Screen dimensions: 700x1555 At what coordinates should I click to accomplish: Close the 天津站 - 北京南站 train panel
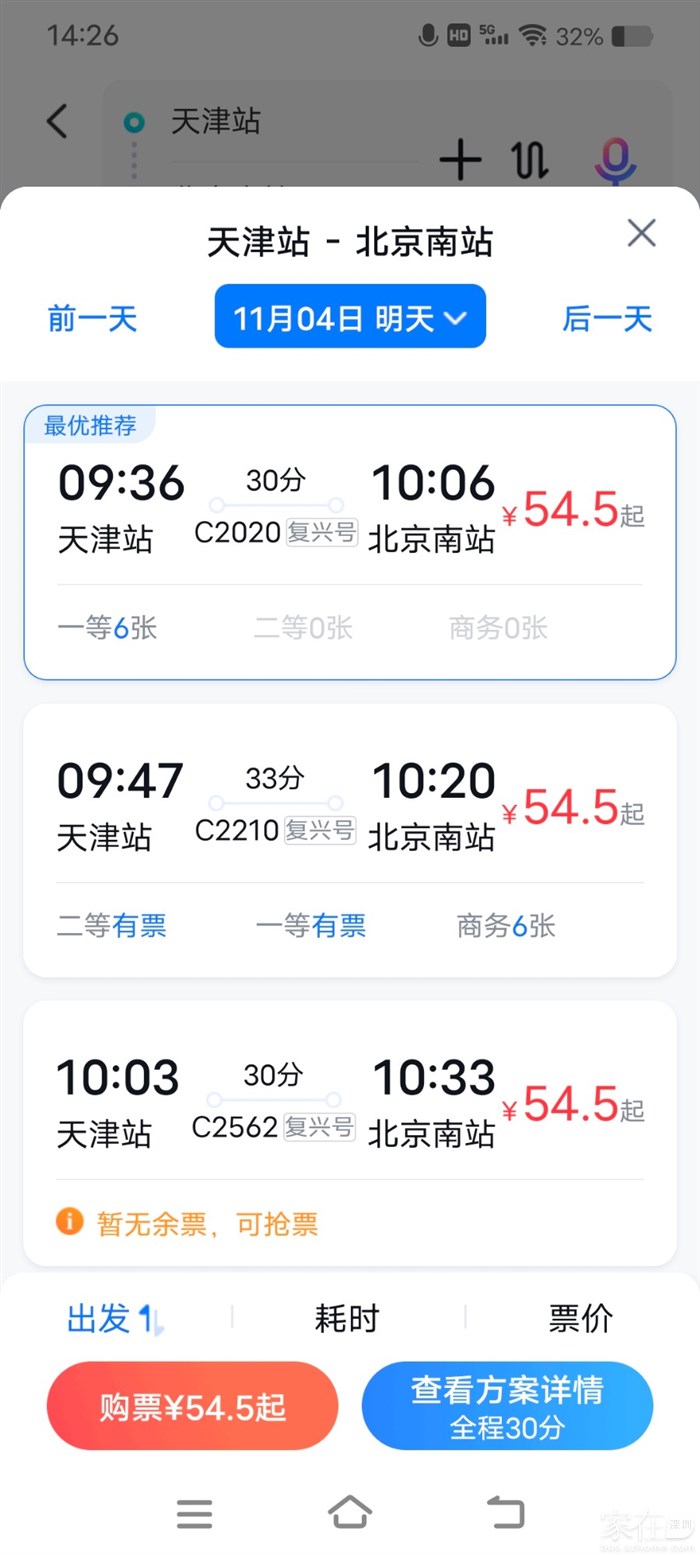641,233
